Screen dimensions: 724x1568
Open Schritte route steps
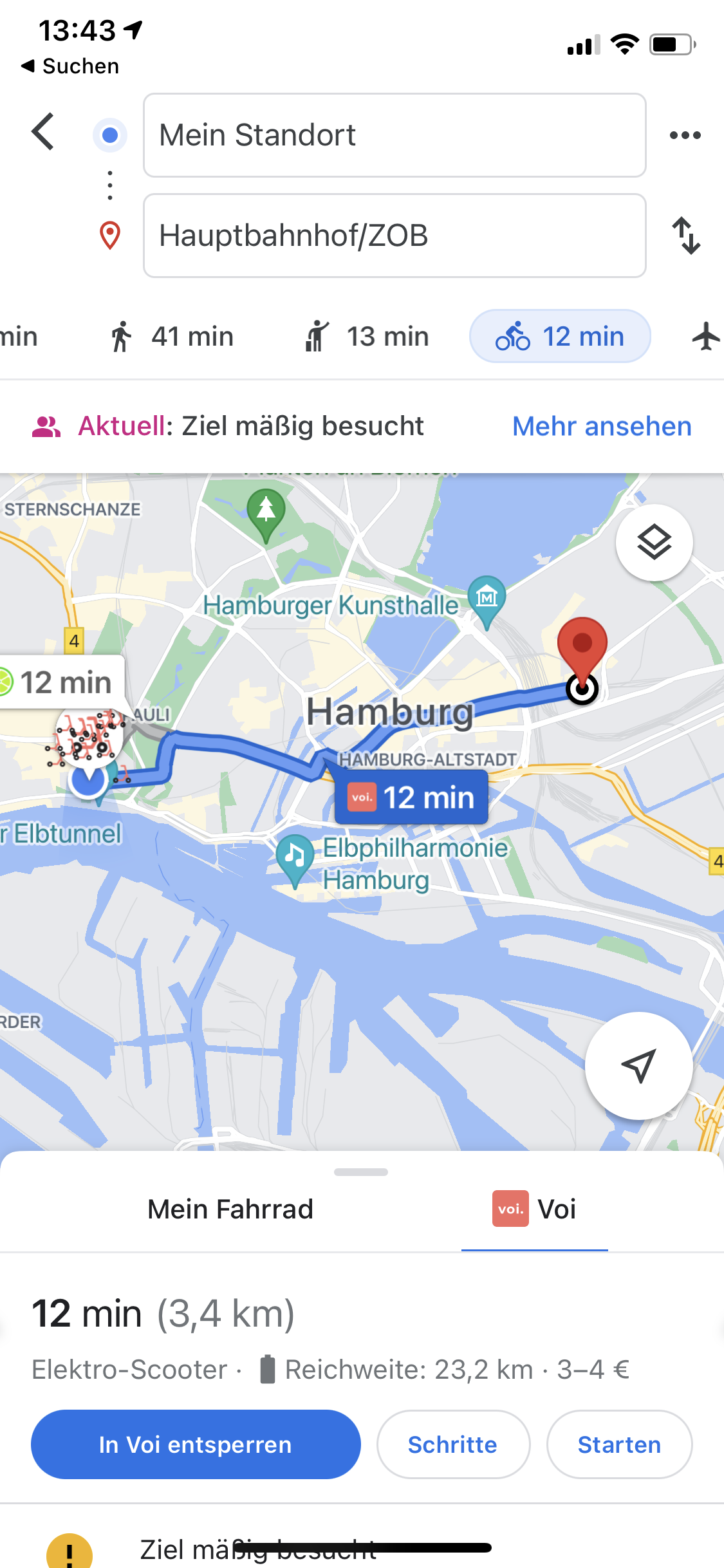pyautogui.click(x=453, y=1444)
